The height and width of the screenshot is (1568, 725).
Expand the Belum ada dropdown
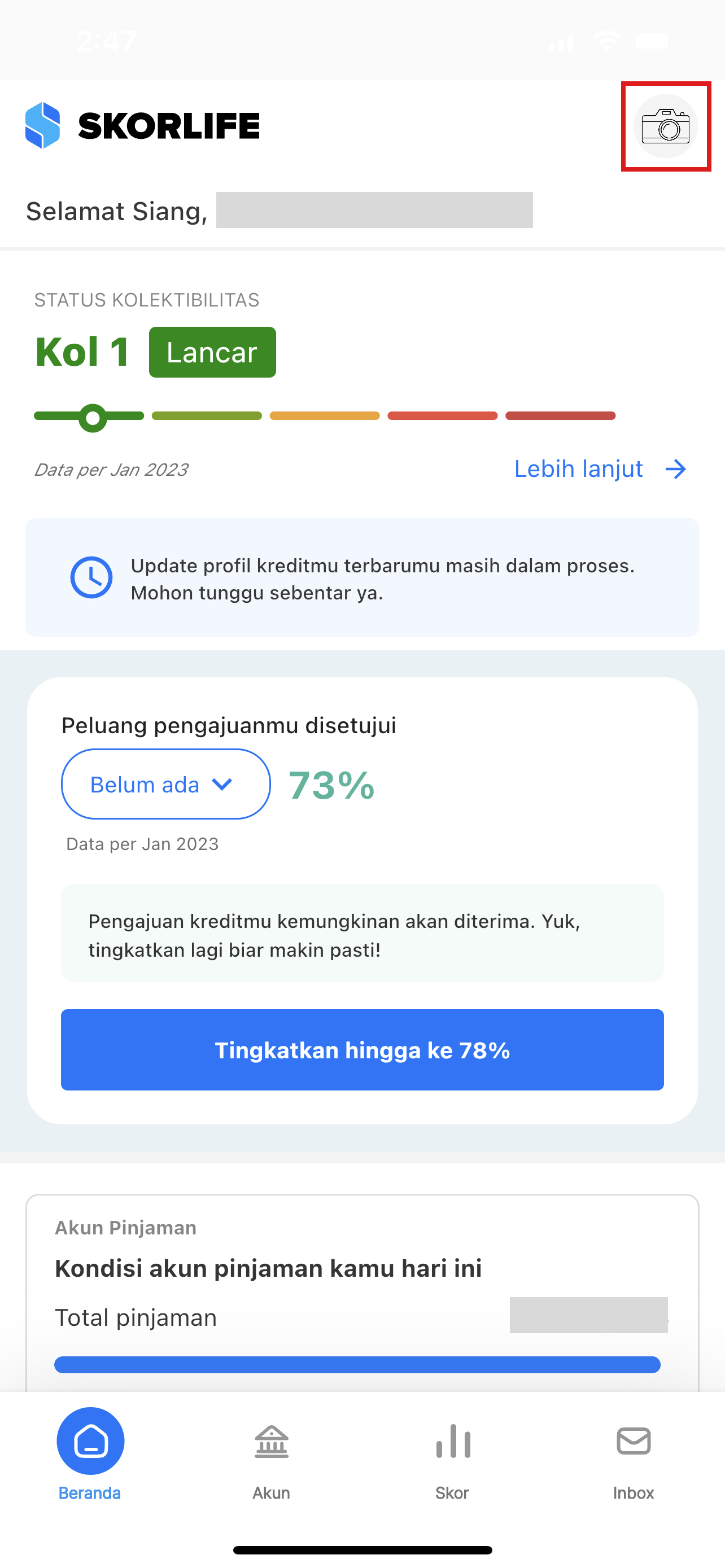165,784
